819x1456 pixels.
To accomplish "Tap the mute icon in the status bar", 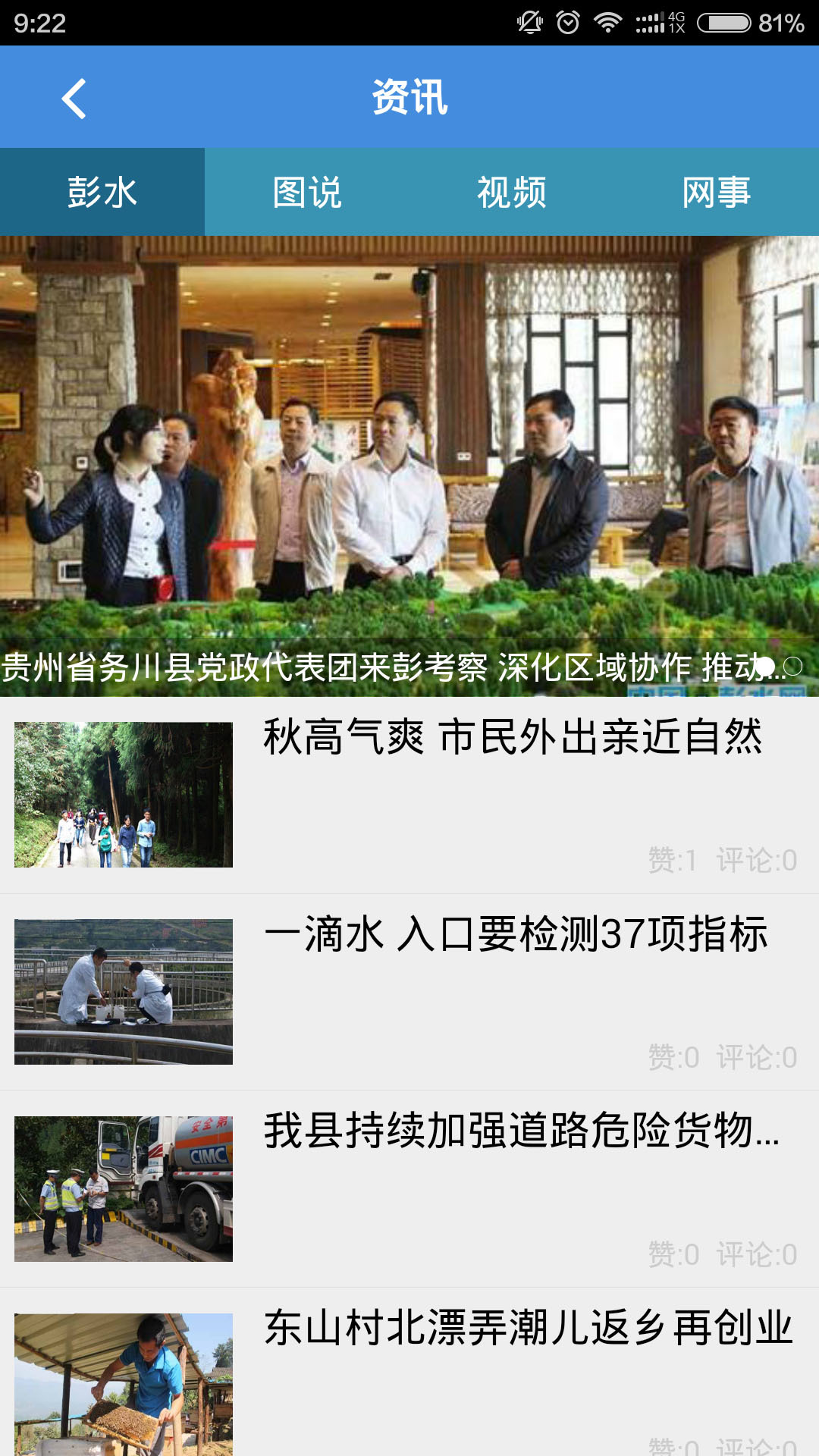I will 529,20.
